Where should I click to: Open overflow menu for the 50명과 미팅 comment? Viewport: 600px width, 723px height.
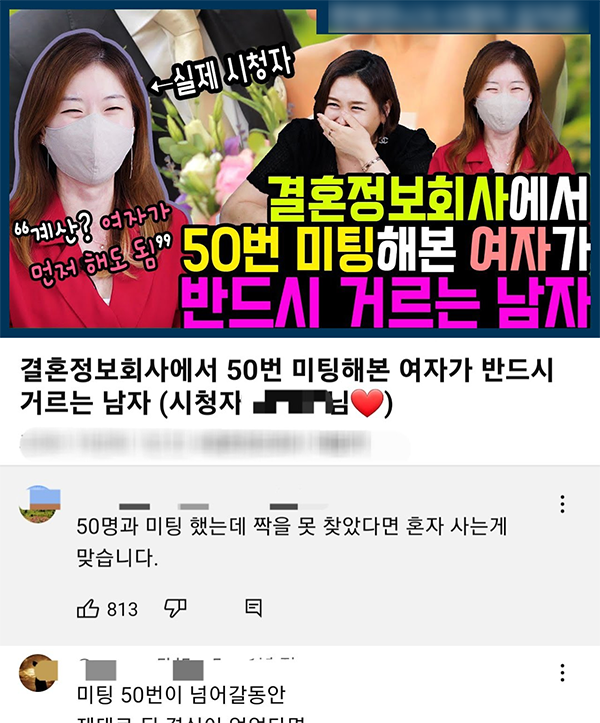point(563,504)
